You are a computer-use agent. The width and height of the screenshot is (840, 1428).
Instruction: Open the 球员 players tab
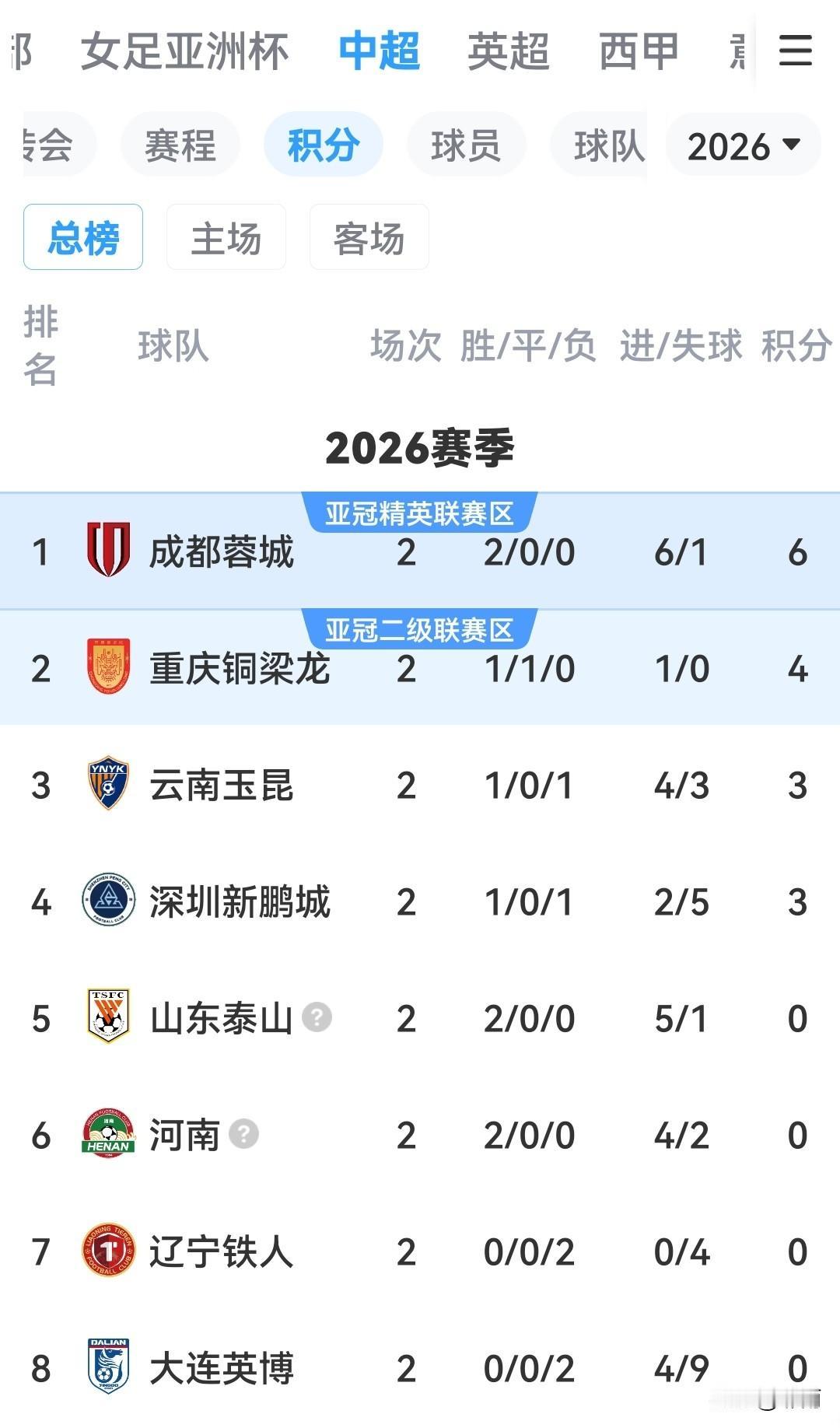click(x=466, y=145)
